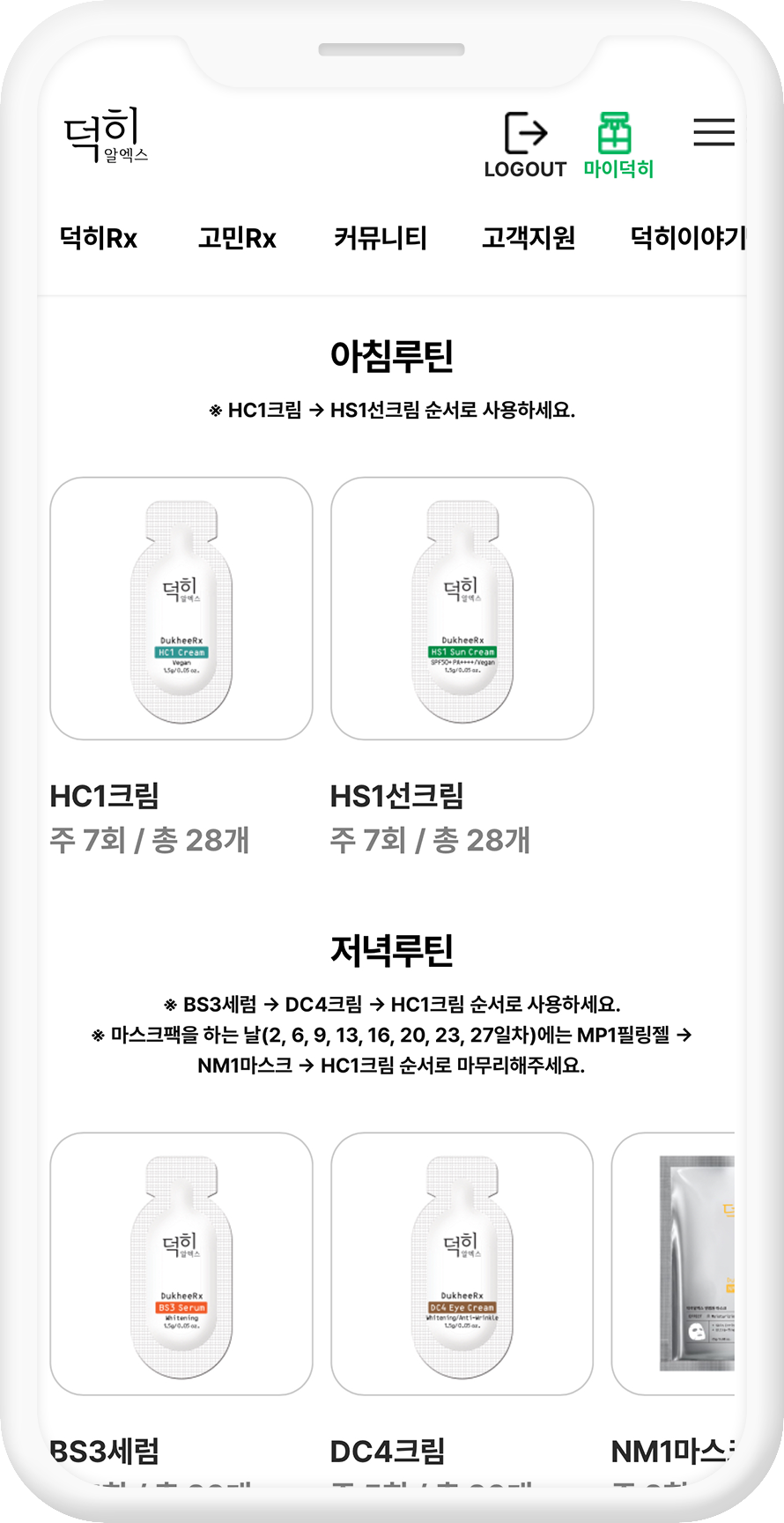Viewport: 784px width, 1523px height.
Task: Open the 덕희이야기 tab
Action: coord(687,238)
